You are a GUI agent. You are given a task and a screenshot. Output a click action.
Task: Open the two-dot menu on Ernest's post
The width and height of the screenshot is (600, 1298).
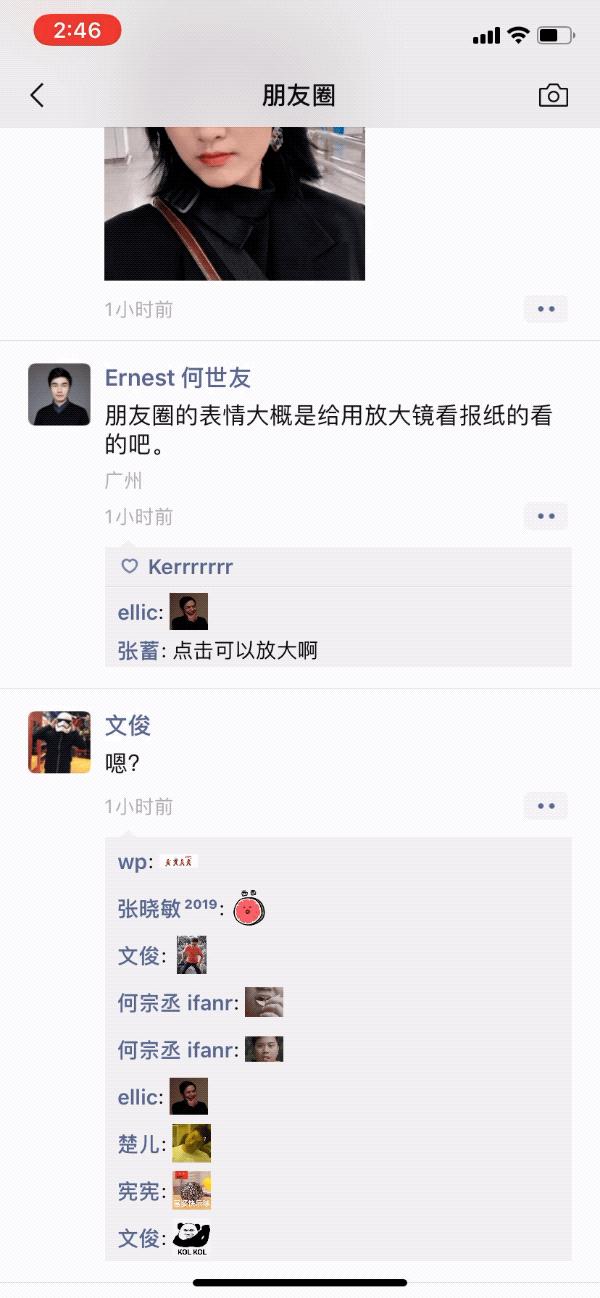[546, 516]
